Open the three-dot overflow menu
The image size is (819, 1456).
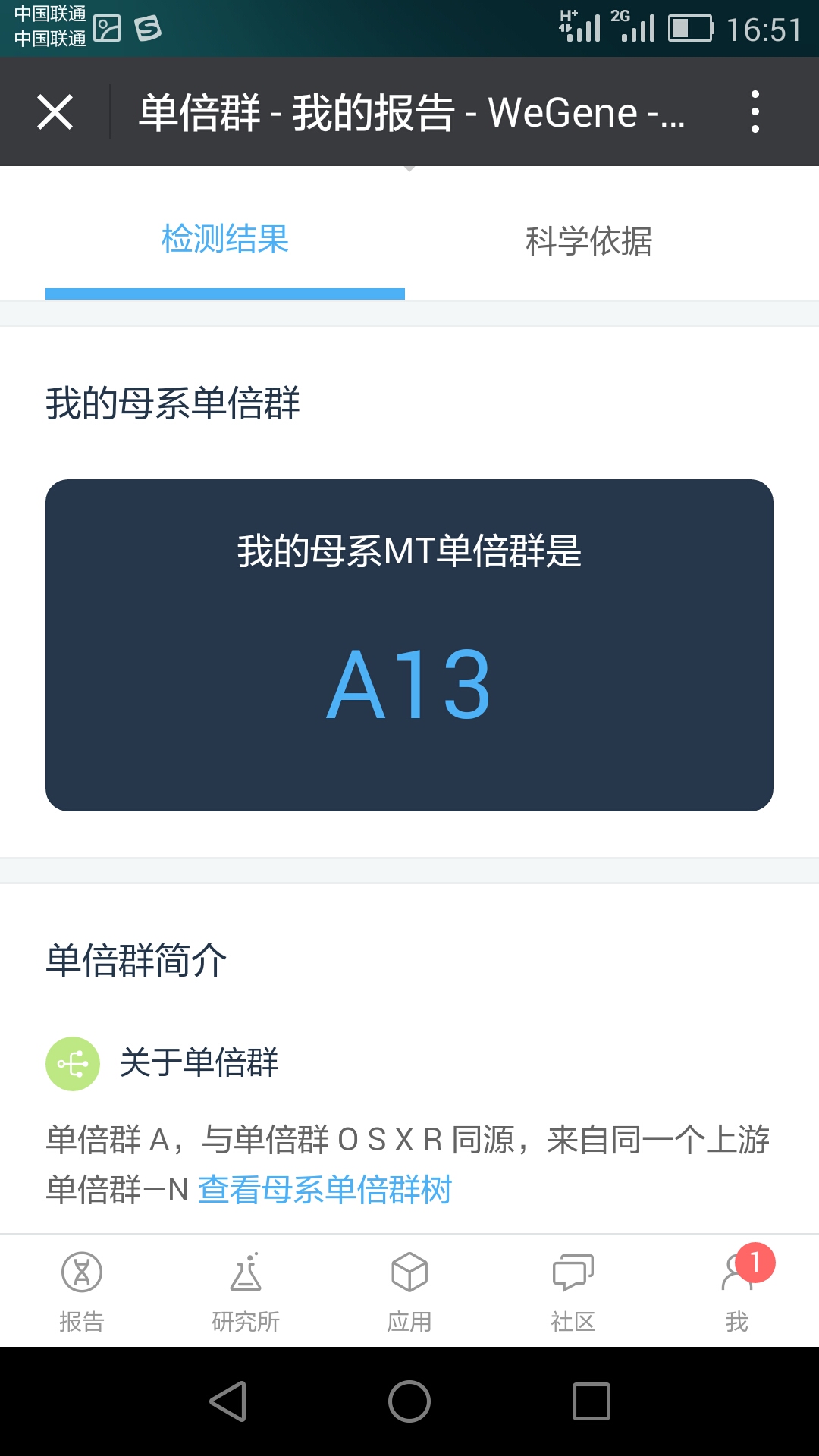[x=755, y=112]
